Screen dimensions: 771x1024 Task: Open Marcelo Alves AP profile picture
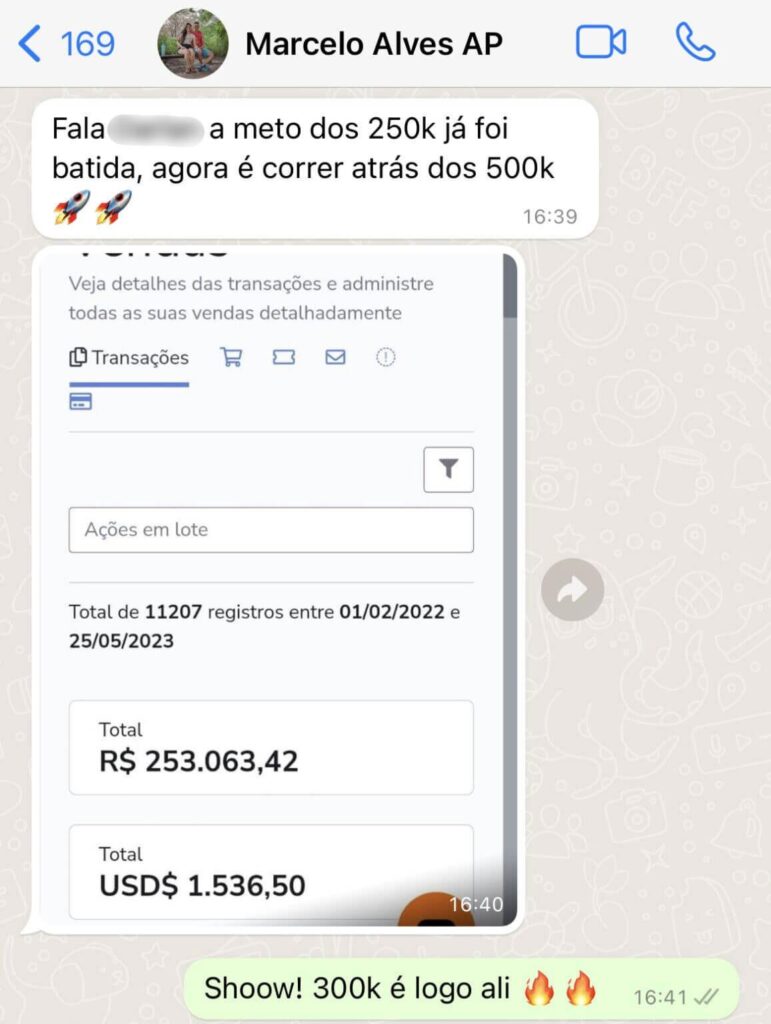click(x=192, y=43)
